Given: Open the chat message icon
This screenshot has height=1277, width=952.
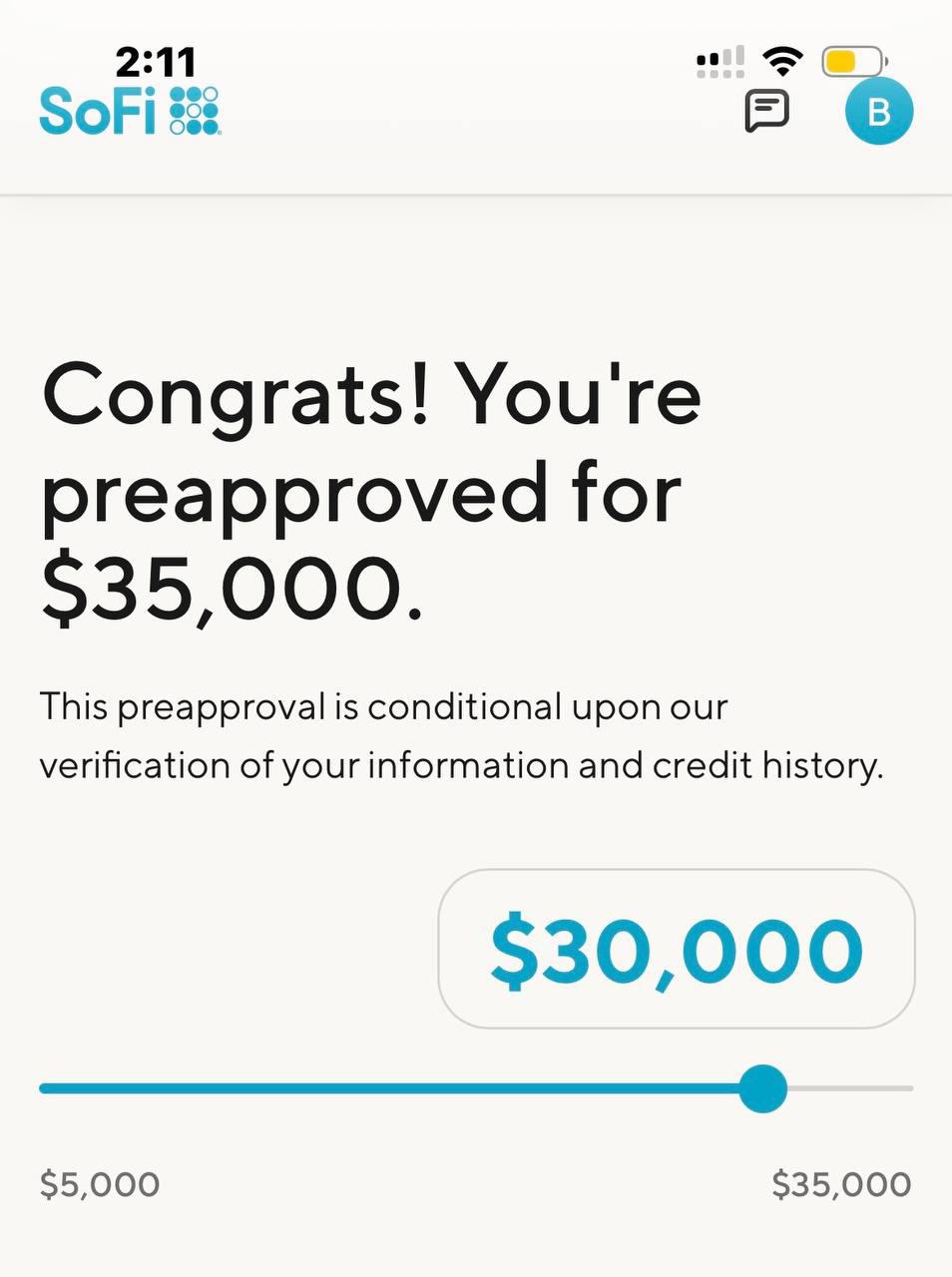Looking at the screenshot, I should [x=767, y=110].
